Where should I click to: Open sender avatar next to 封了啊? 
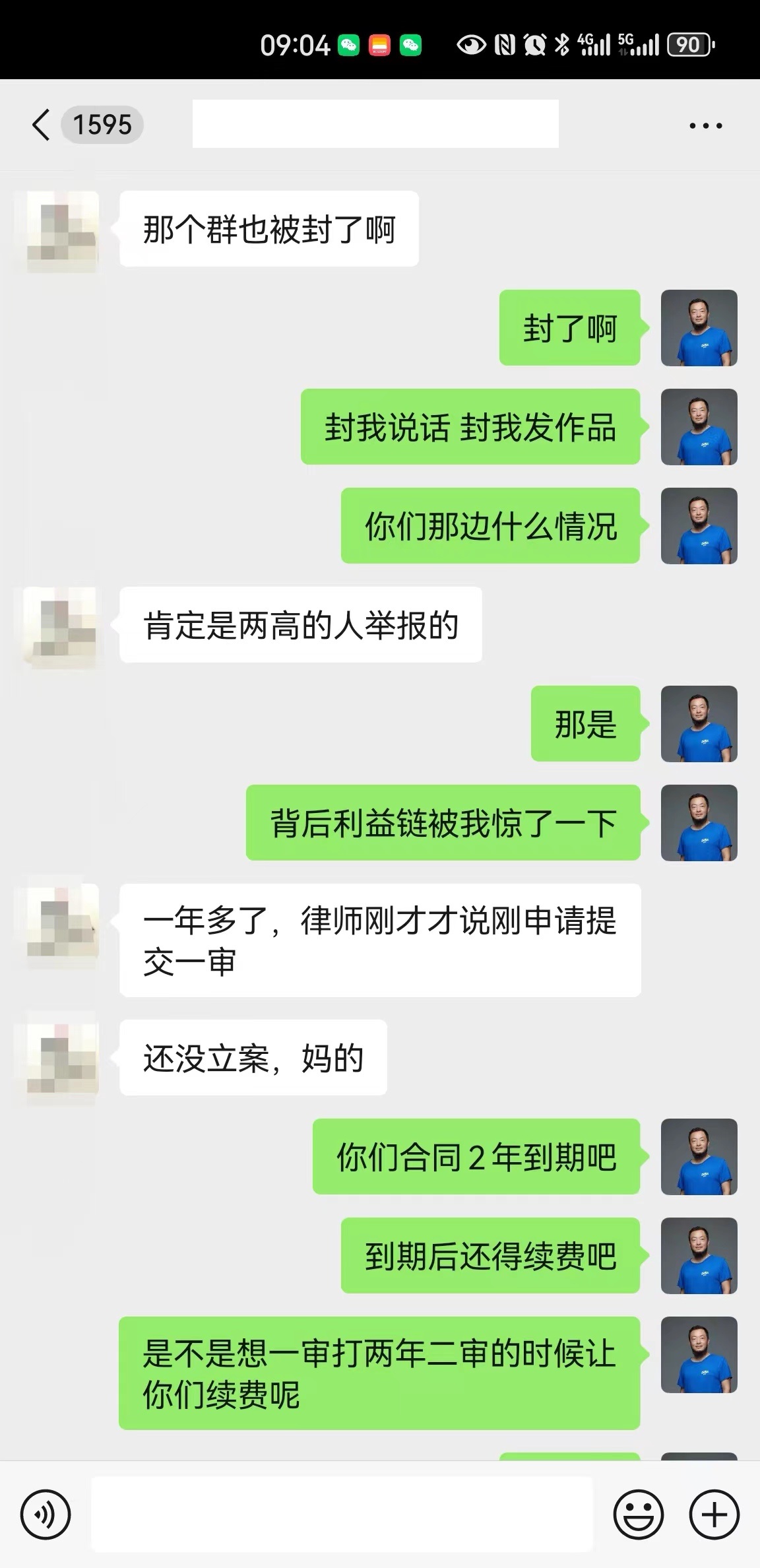pyautogui.click(x=699, y=328)
